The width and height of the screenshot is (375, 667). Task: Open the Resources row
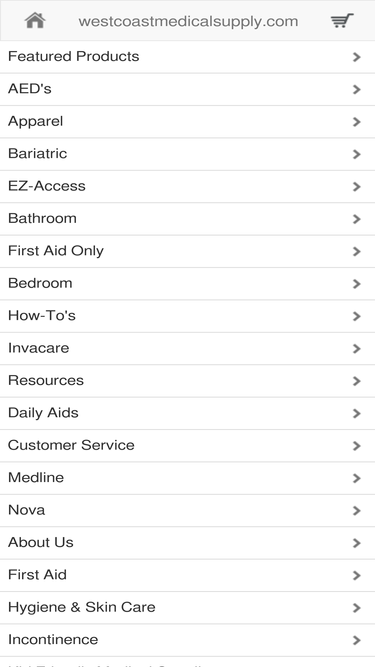coord(188,381)
